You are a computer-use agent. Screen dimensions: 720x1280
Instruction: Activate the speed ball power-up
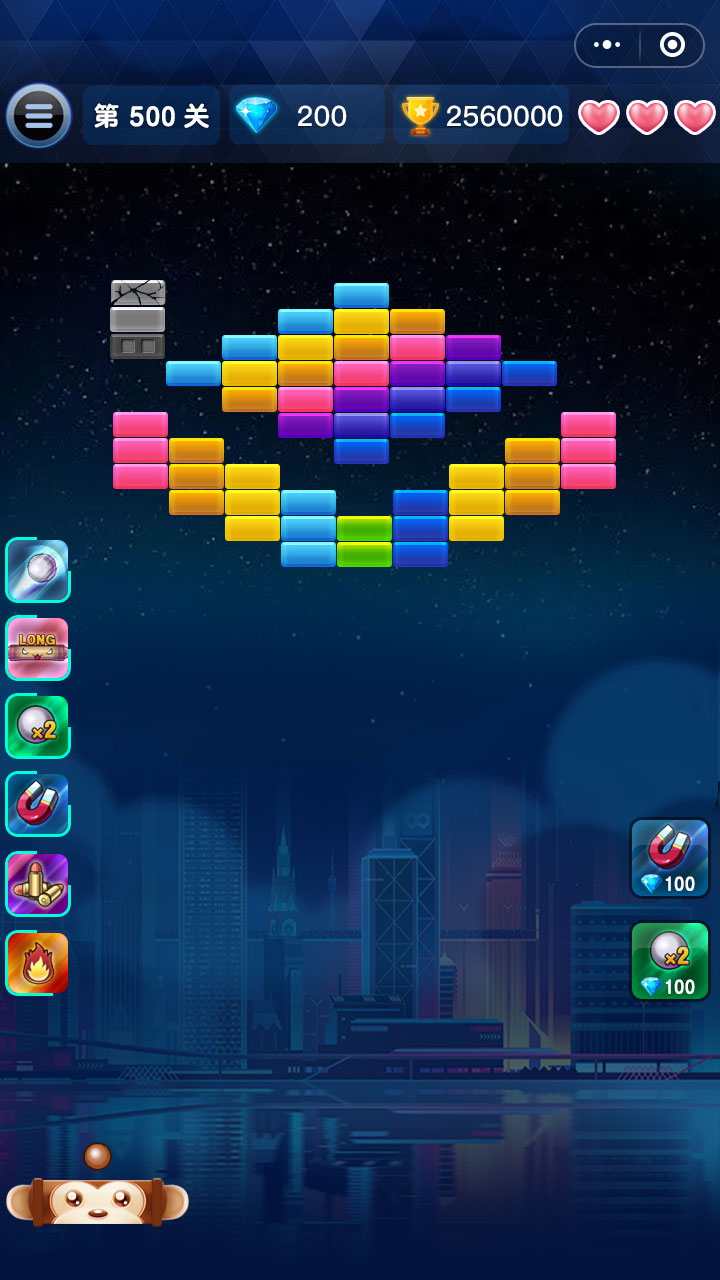pos(38,570)
